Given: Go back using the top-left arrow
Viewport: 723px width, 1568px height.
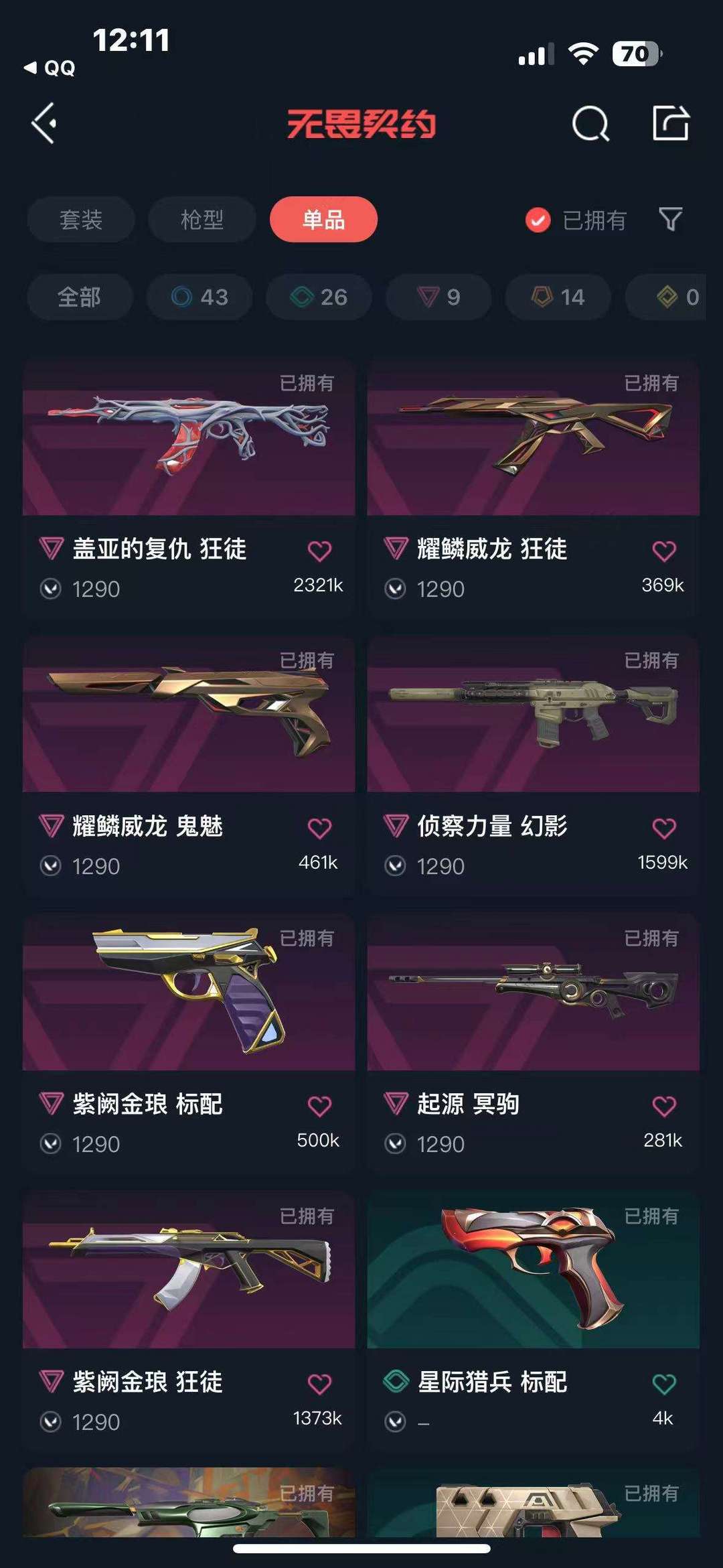Looking at the screenshot, I should tap(44, 123).
